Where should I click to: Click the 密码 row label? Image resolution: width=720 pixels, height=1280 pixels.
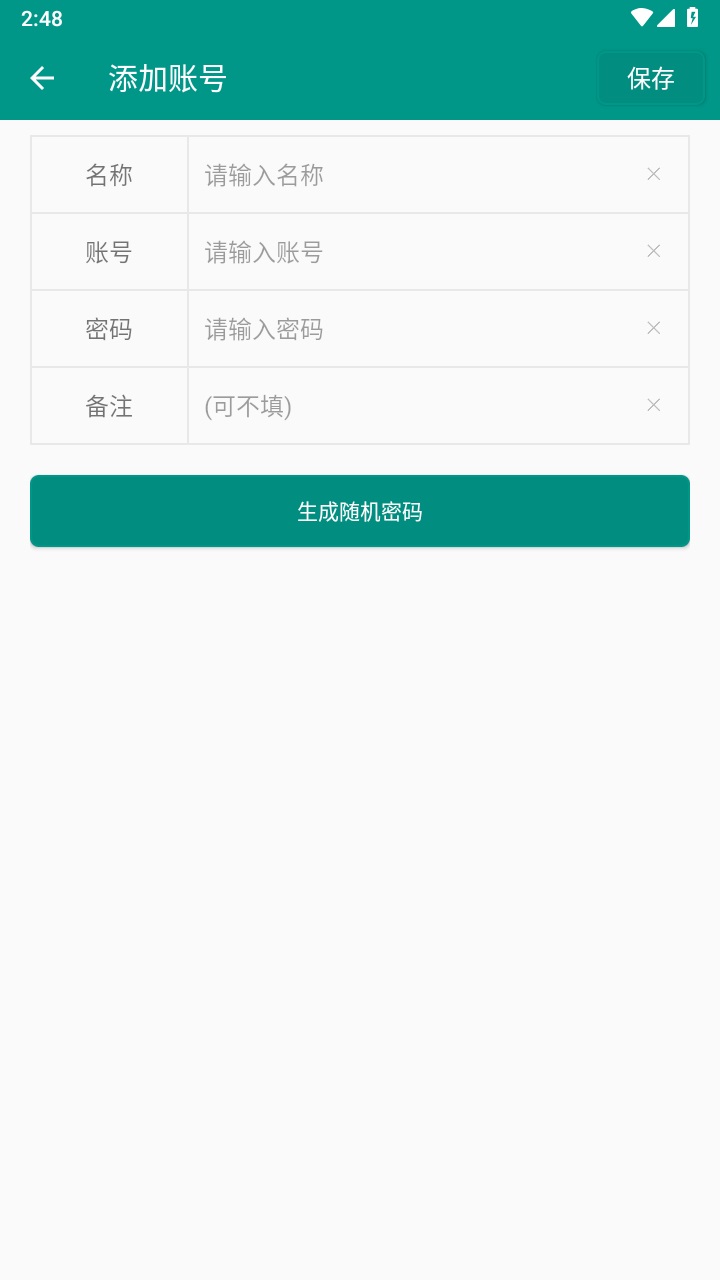coord(108,328)
